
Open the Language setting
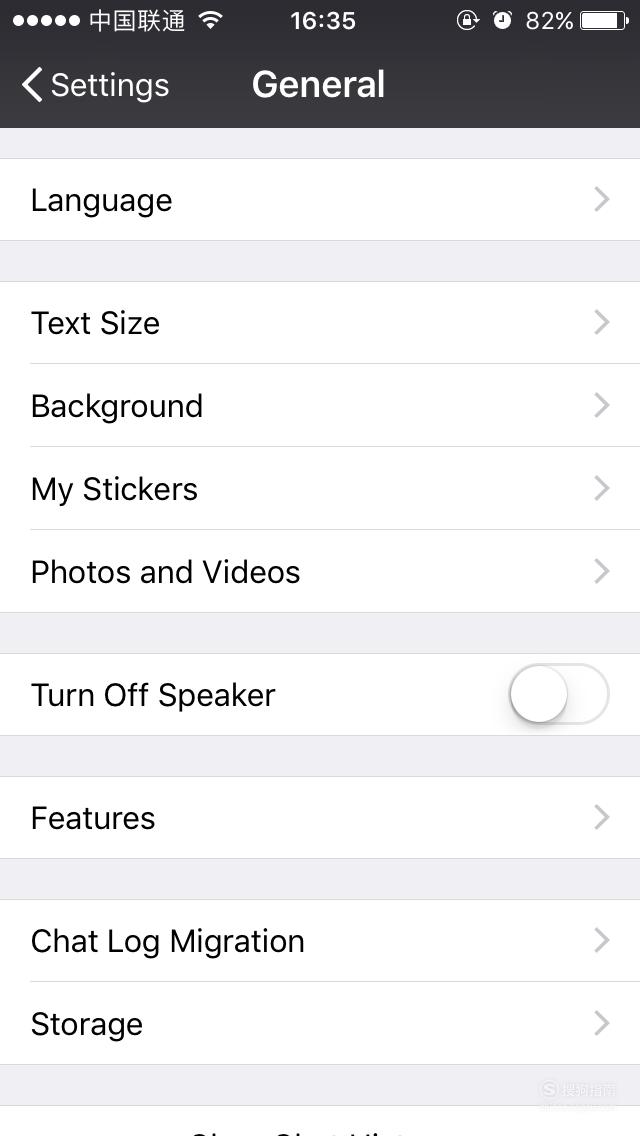[x=320, y=200]
